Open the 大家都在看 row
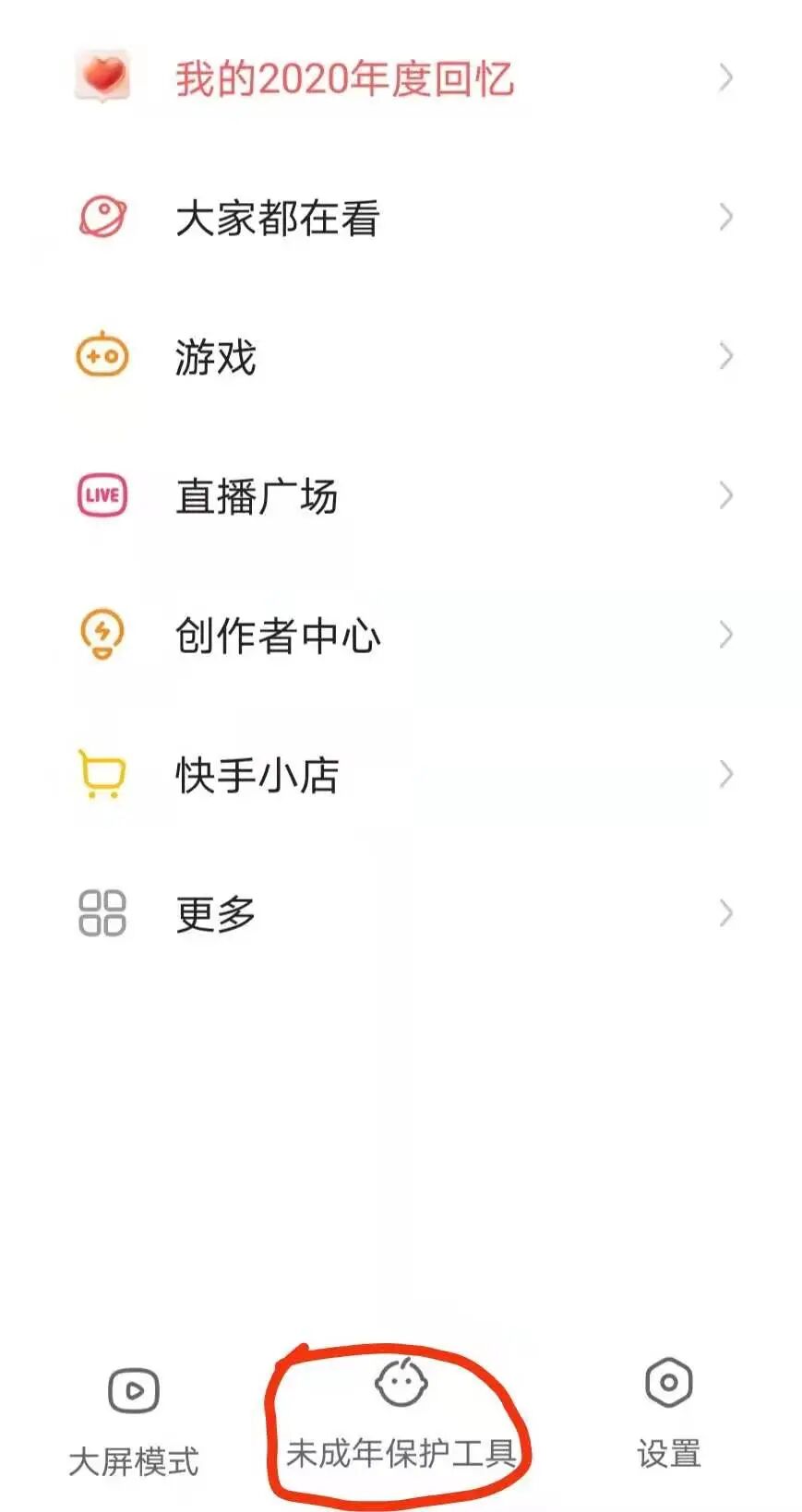 [277, 219]
